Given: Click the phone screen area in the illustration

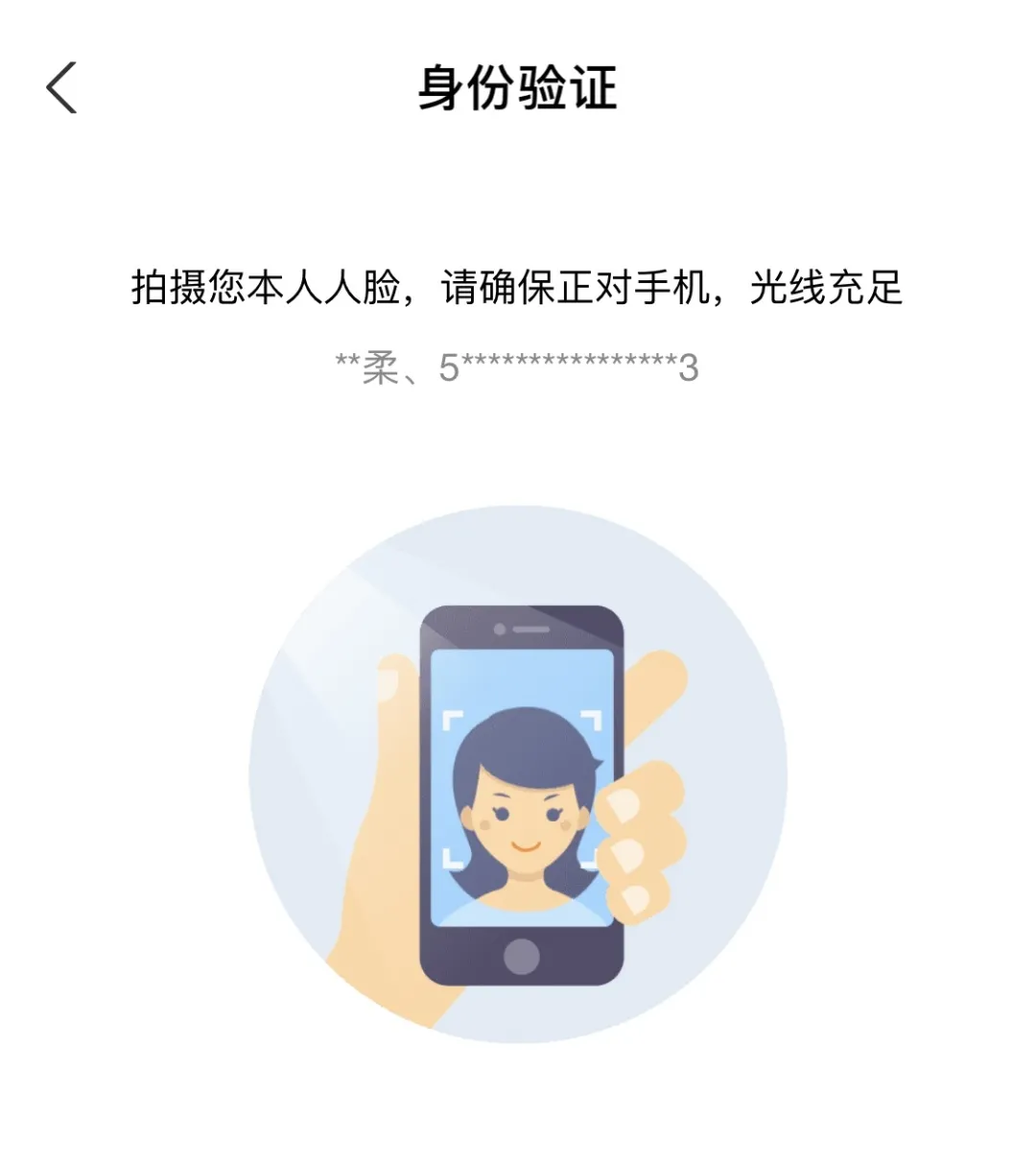Looking at the screenshot, I should [526, 787].
